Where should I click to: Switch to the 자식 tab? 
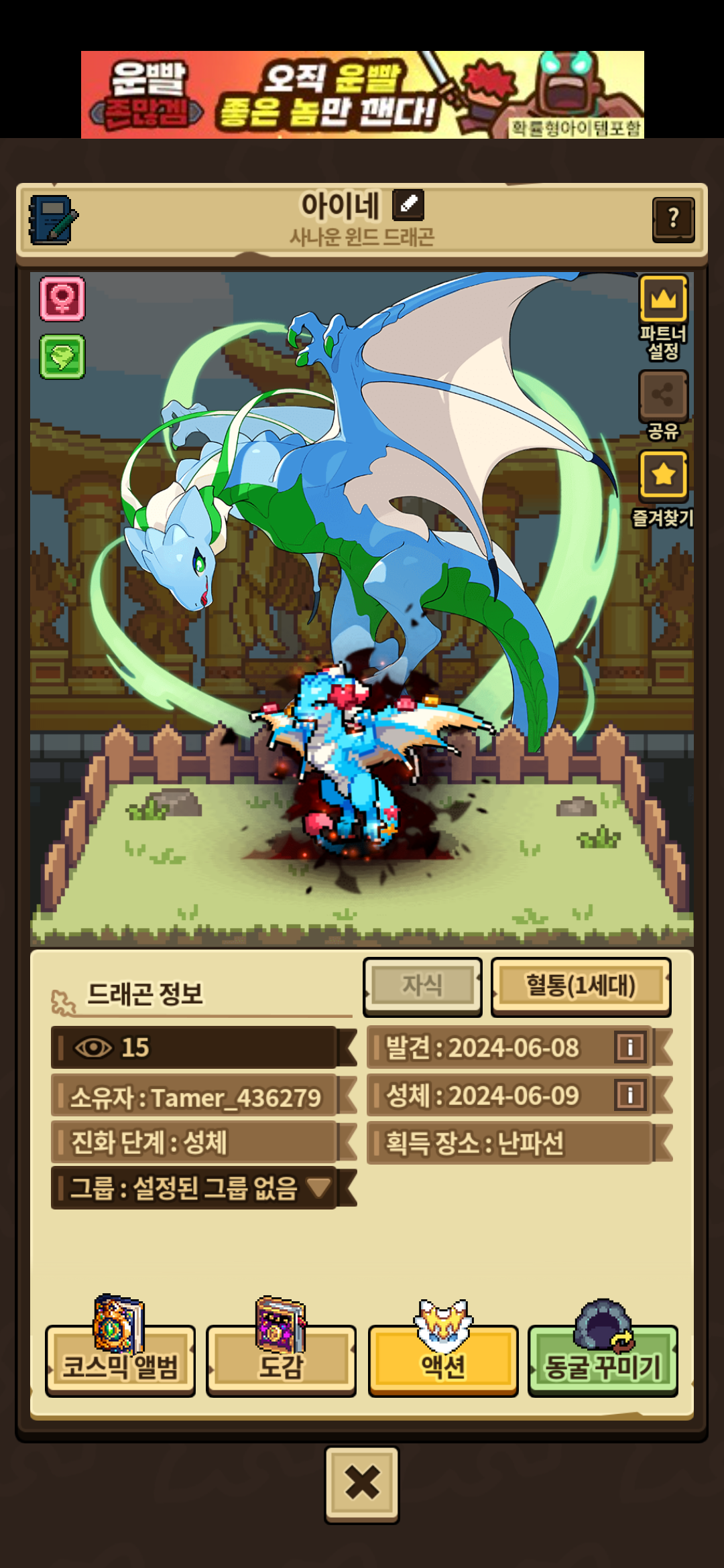(x=422, y=986)
